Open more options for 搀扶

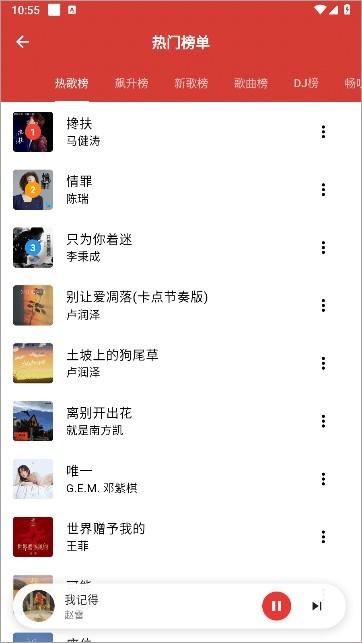pos(323,132)
